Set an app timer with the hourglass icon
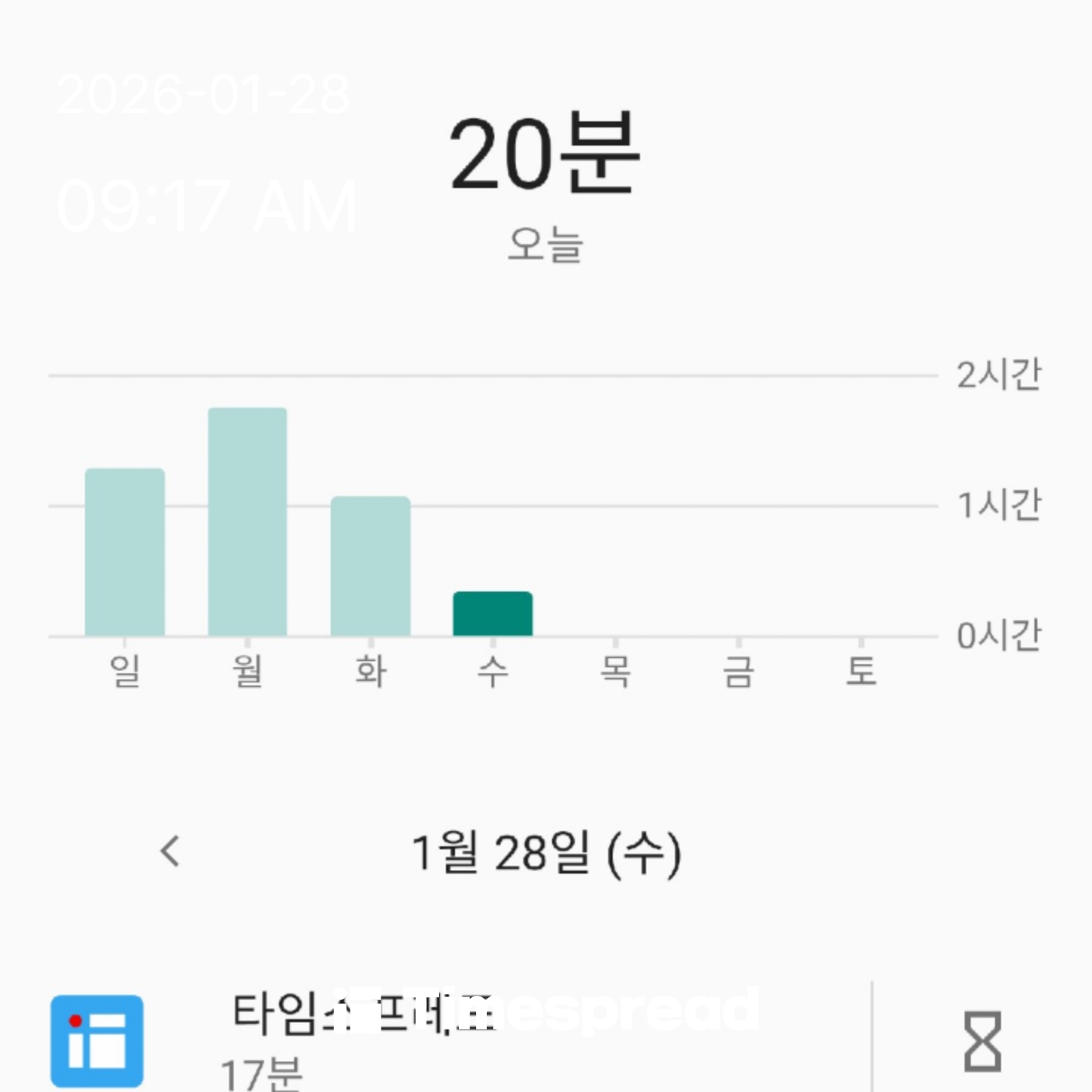Viewport: 1092px width, 1092px height. (982, 1041)
